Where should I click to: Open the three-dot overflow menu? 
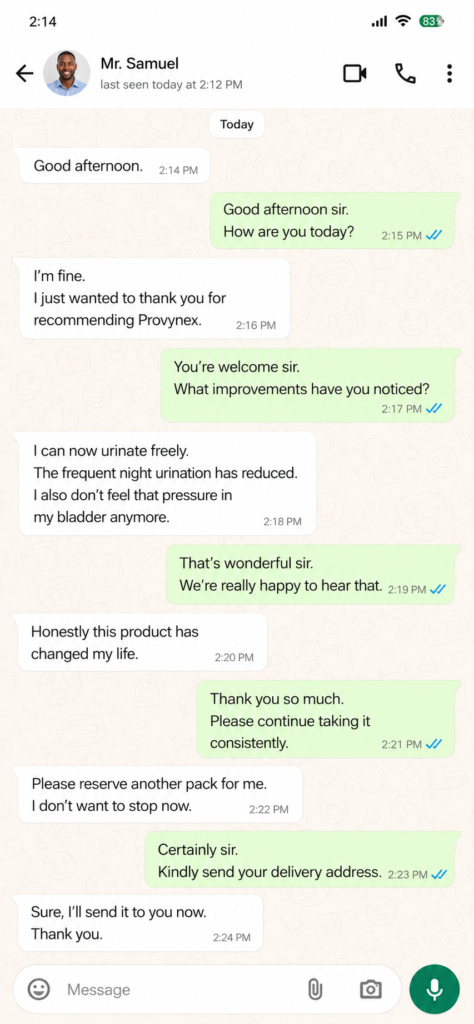pyautogui.click(x=449, y=74)
